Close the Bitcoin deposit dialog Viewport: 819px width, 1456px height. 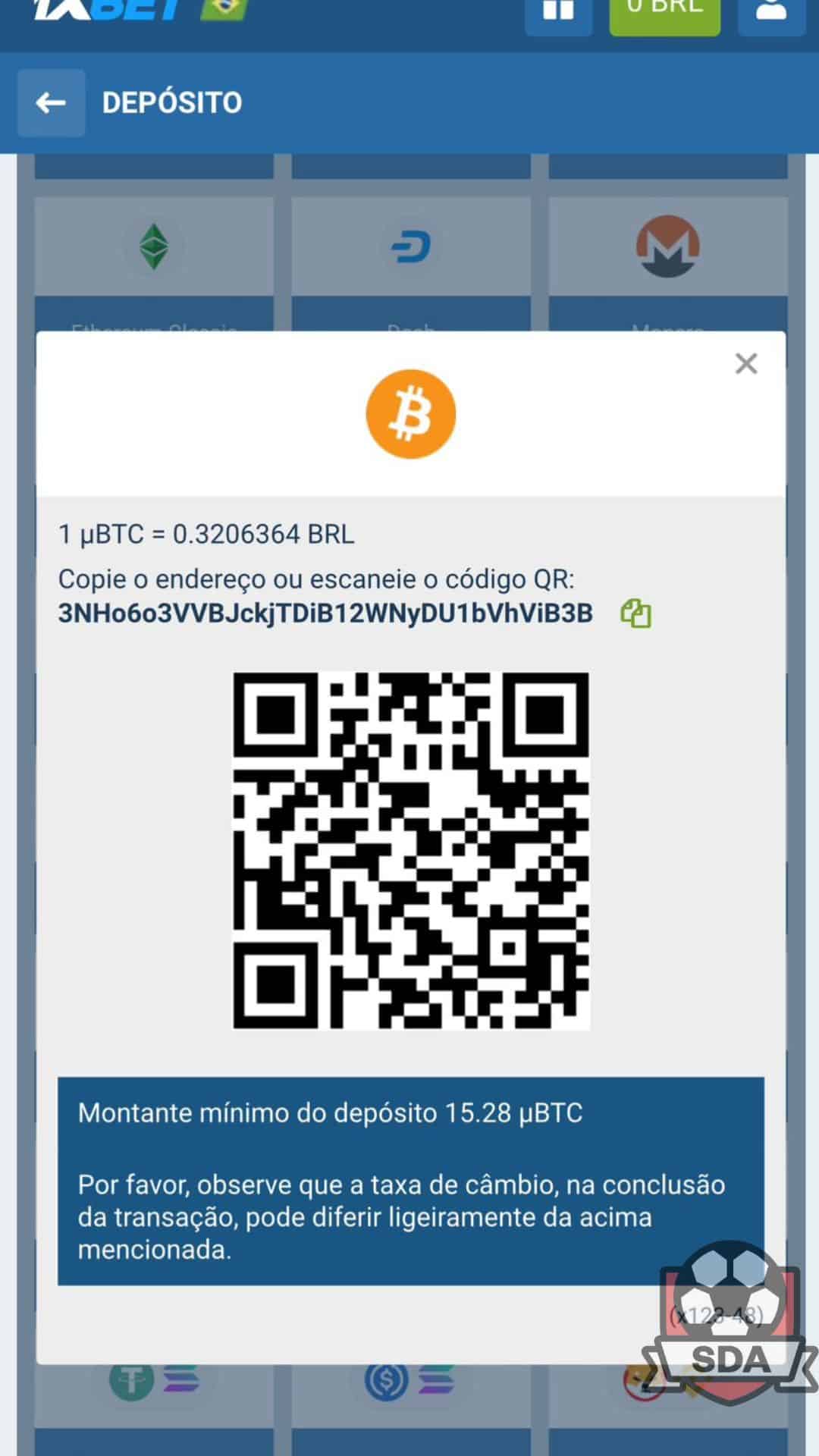(x=746, y=364)
